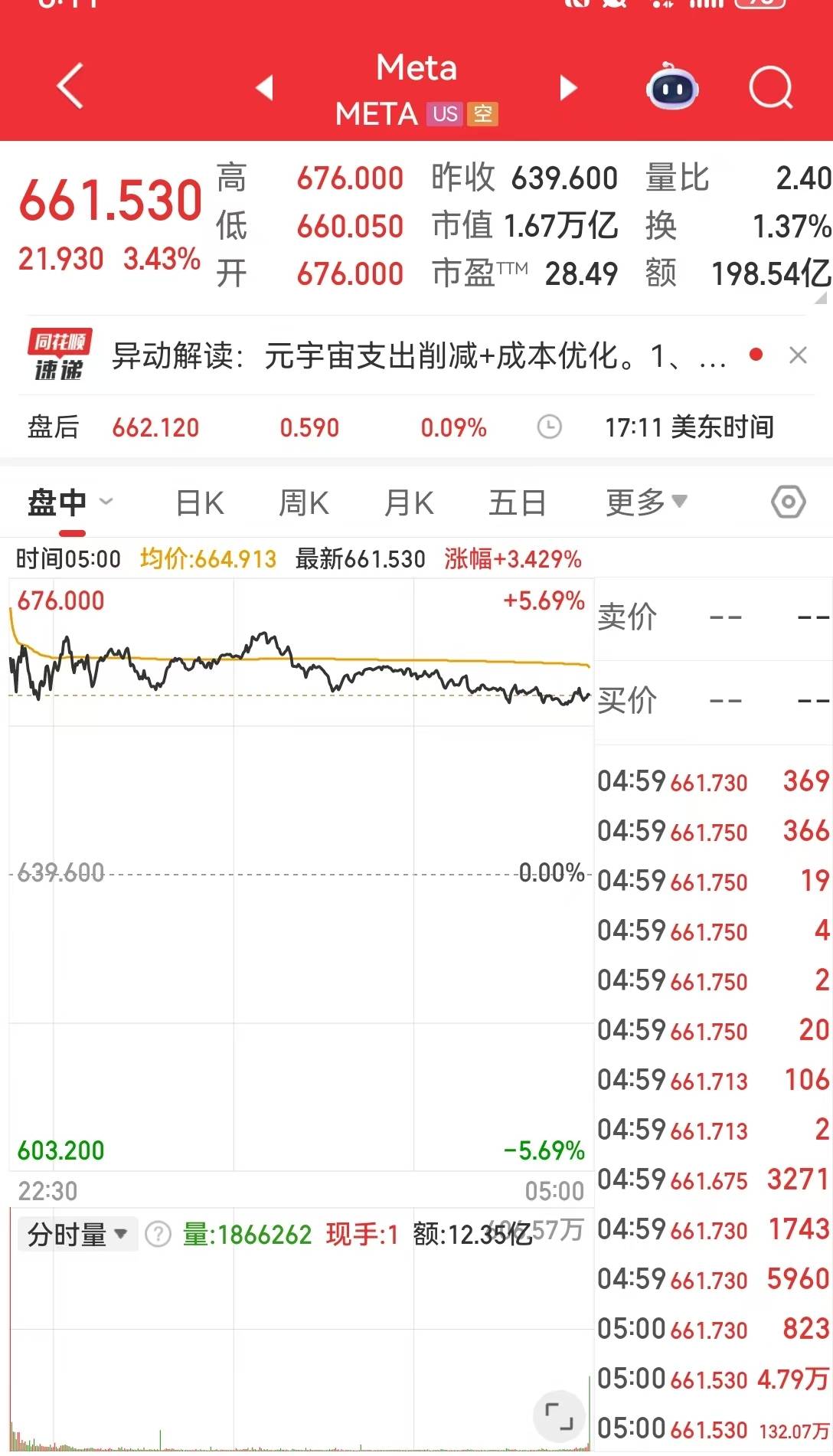Switch to the 周K tab
Image resolution: width=833 pixels, height=1456 pixels.
[303, 503]
